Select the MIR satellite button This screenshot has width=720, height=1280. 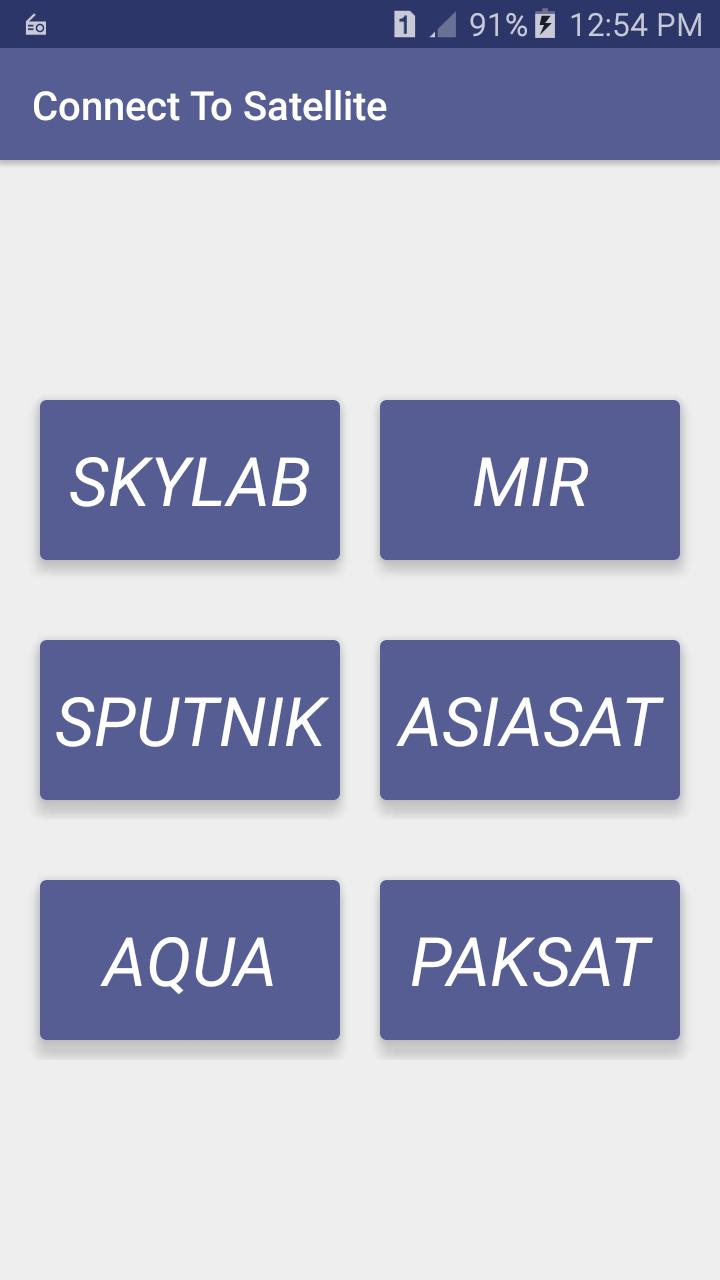530,480
